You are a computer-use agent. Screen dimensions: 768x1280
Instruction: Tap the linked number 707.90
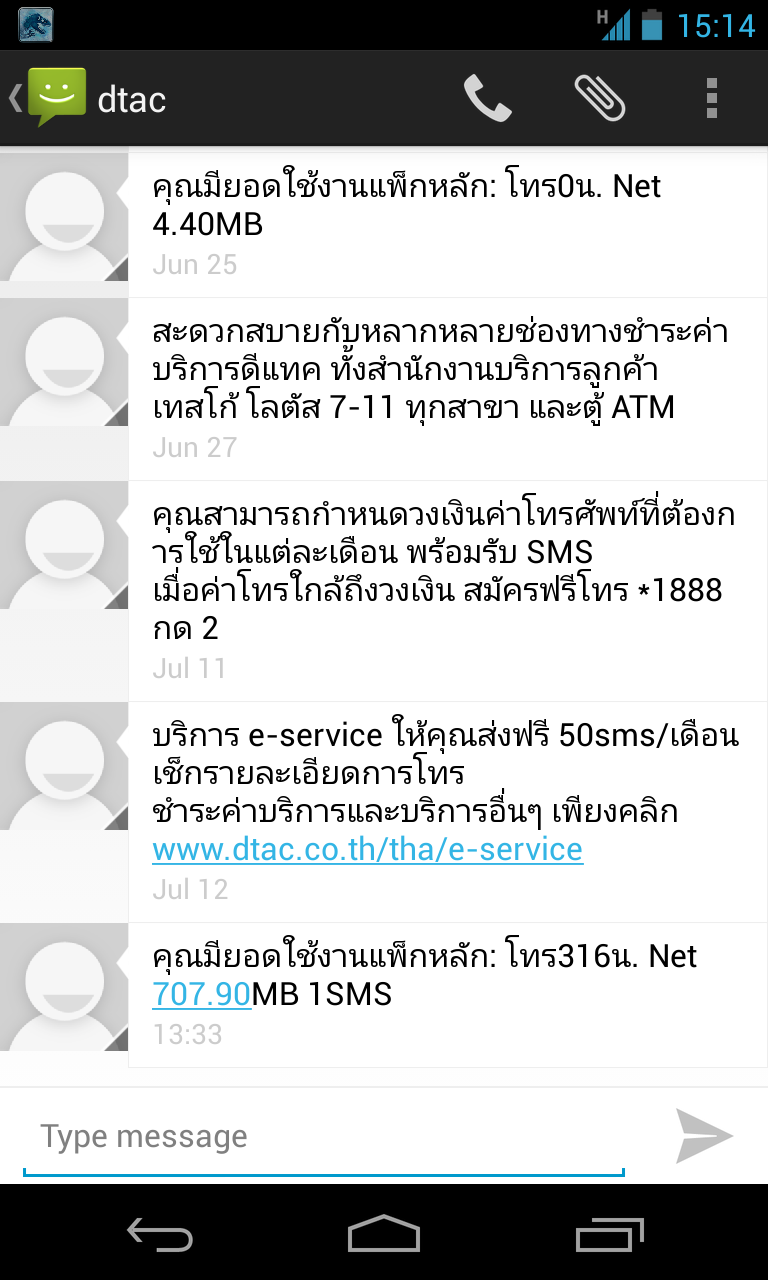[202, 994]
